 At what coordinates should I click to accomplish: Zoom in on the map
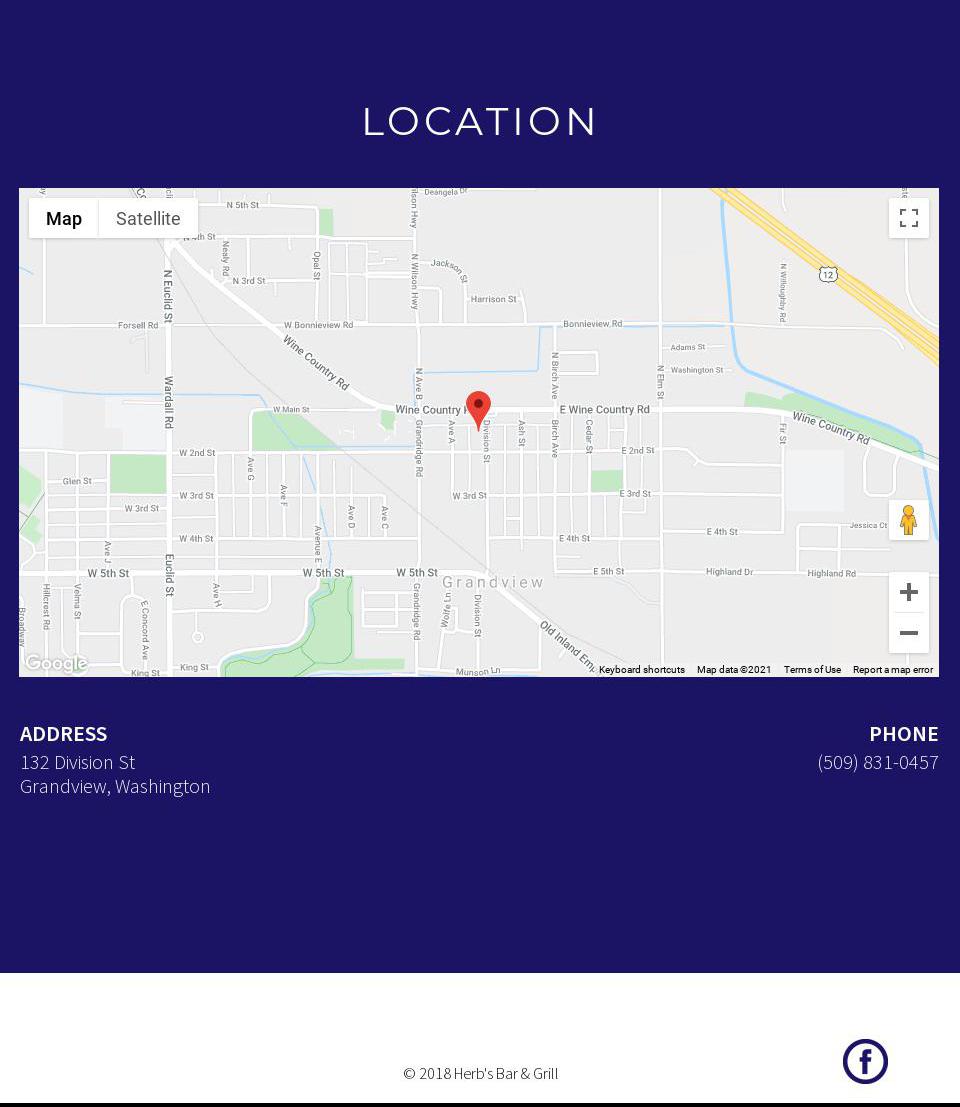(x=908, y=592)
